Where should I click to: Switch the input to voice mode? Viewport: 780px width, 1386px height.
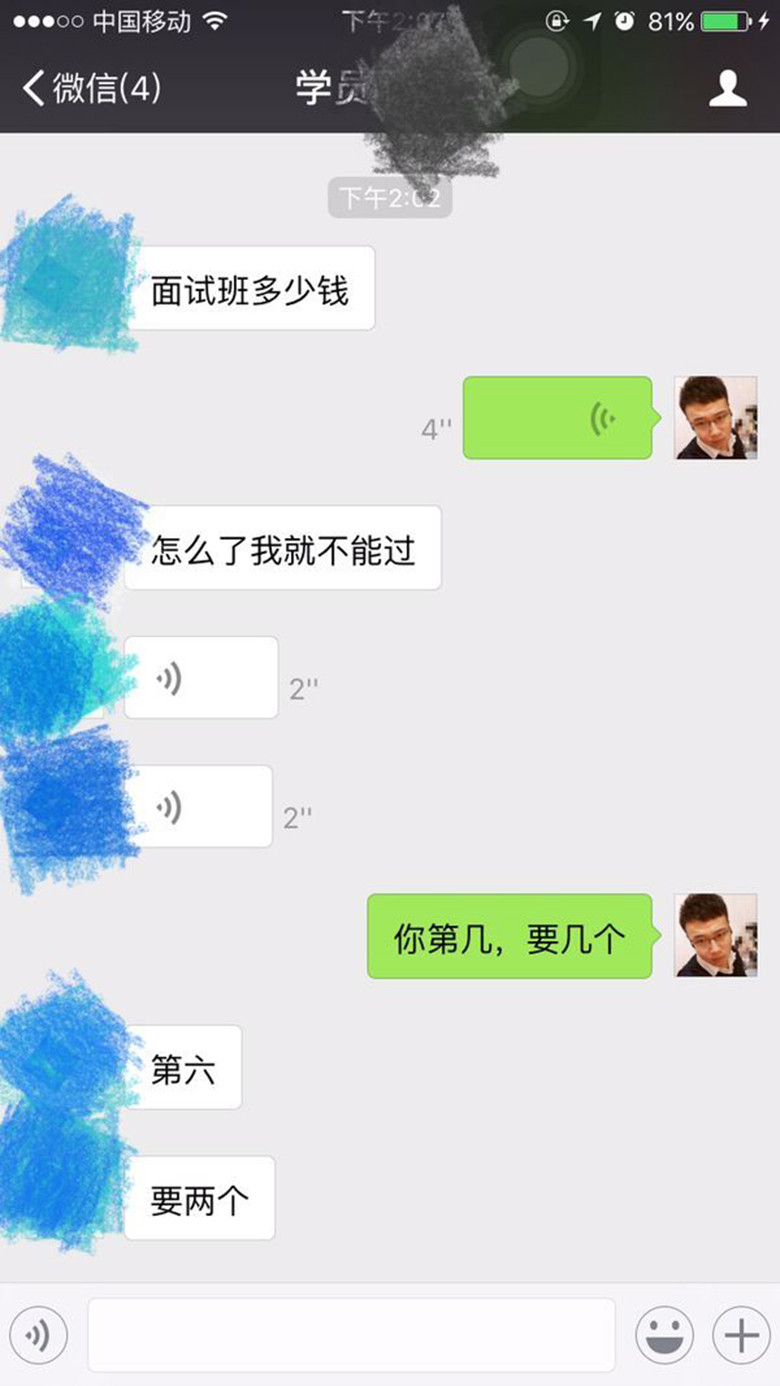(x=38, y=1336)
